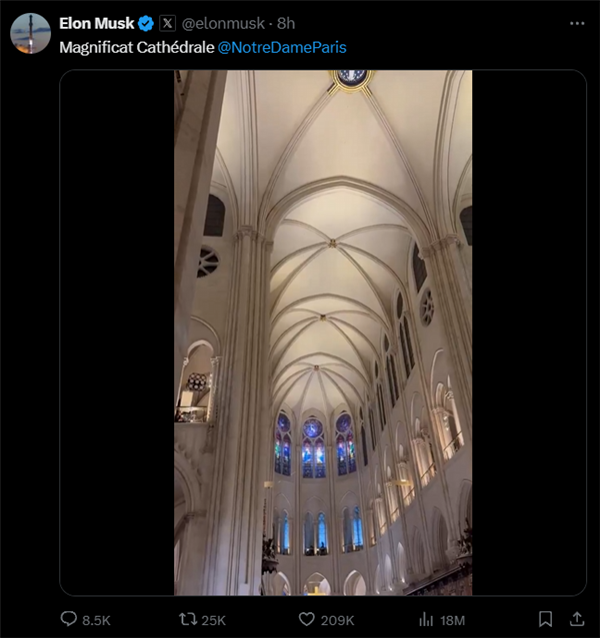This screenshot has height=638, width=600.
Task: Like the post with 209K likes
Action: coord(307,620)
